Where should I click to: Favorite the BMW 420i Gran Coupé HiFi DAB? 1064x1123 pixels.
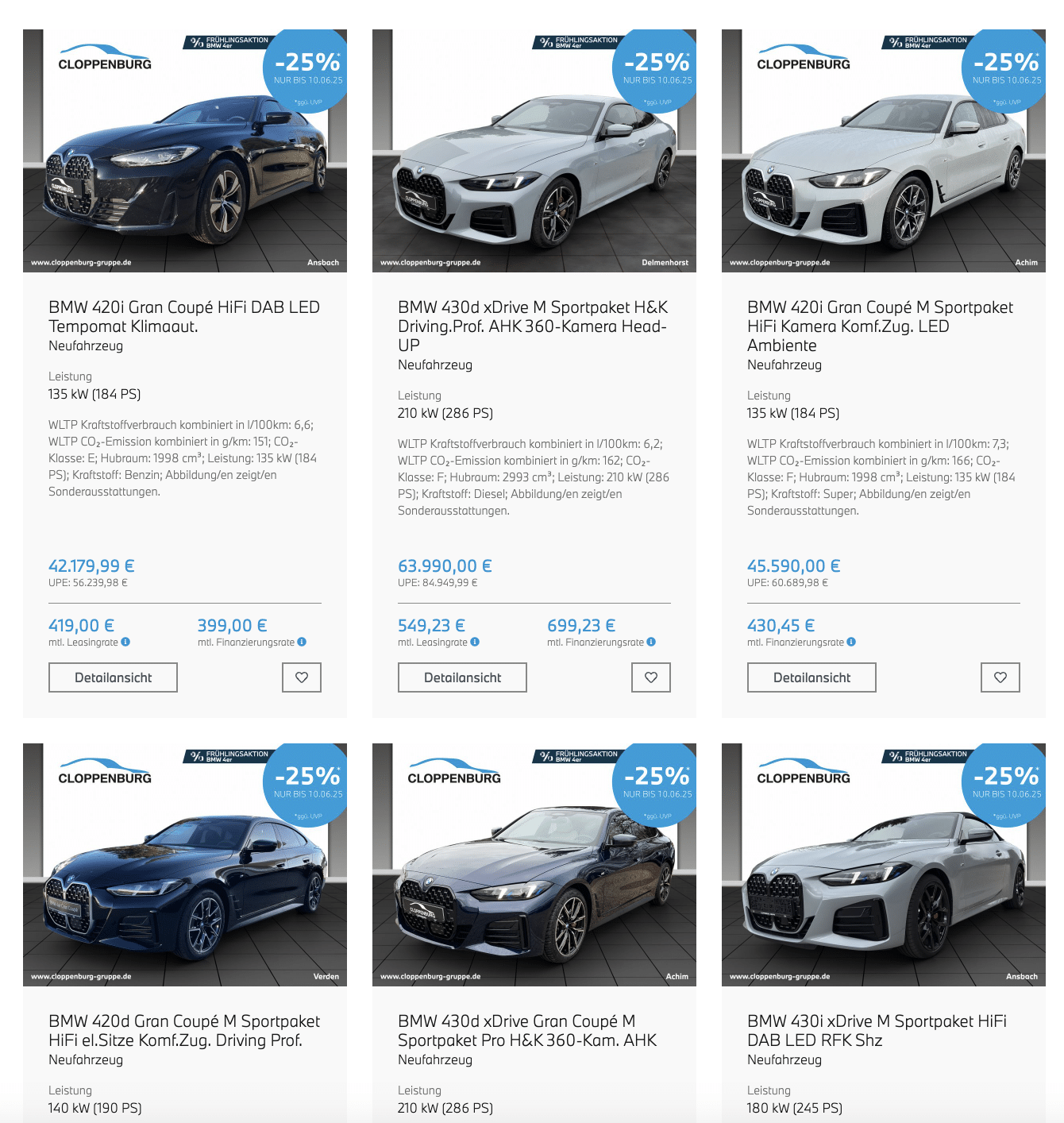[302, 677]
